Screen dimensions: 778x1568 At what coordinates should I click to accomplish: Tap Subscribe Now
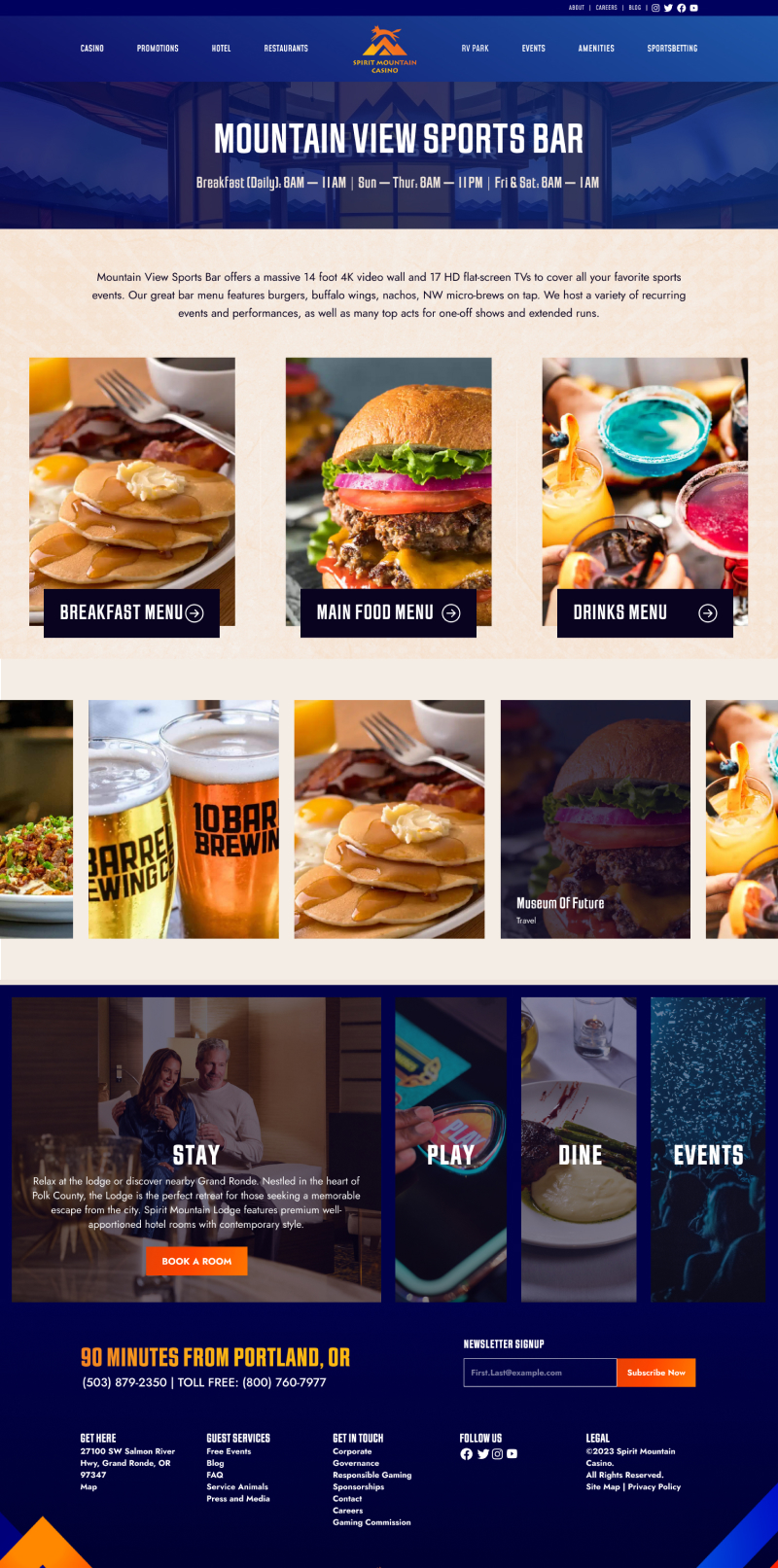pyautogui.click(x=655, y=1373)
